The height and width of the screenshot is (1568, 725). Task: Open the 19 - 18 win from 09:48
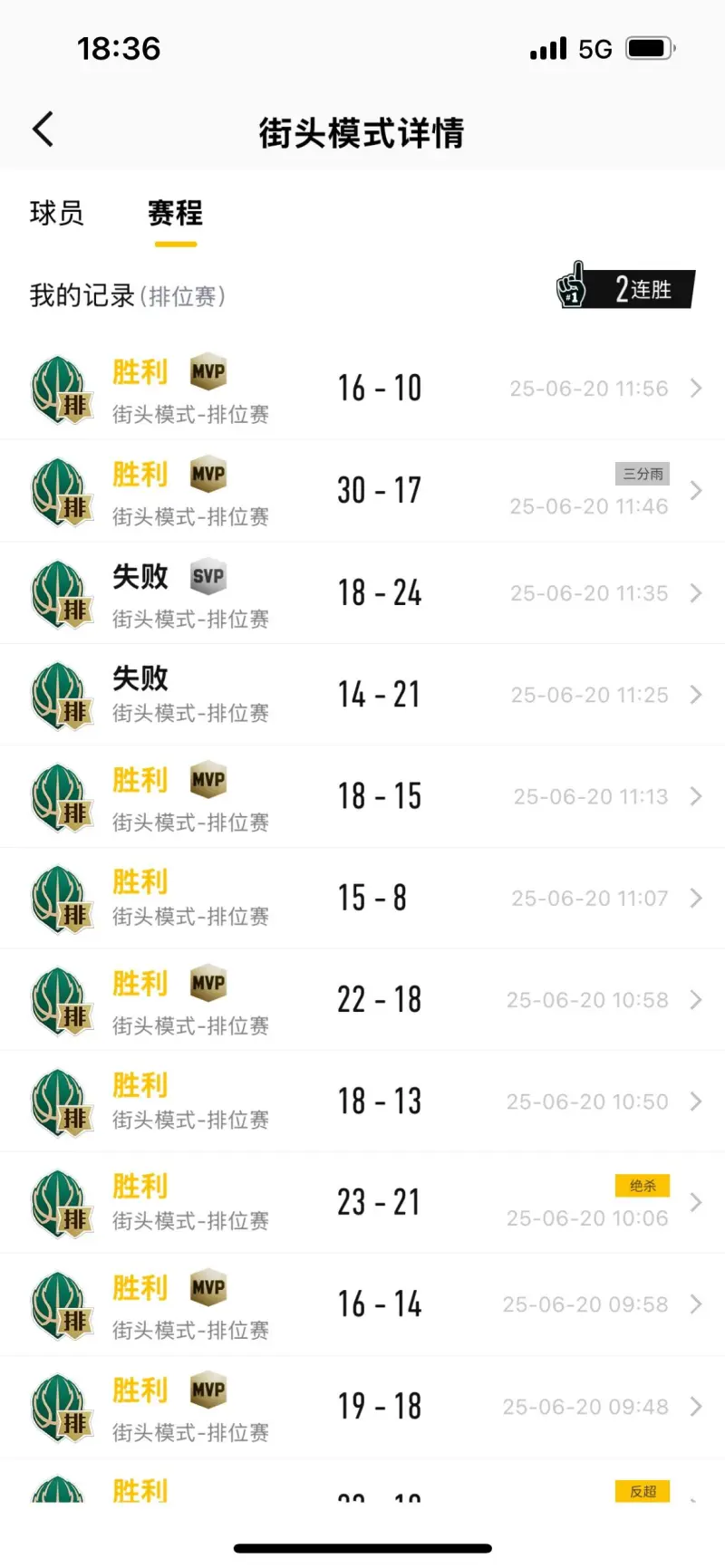click(x=362, y=1407)
